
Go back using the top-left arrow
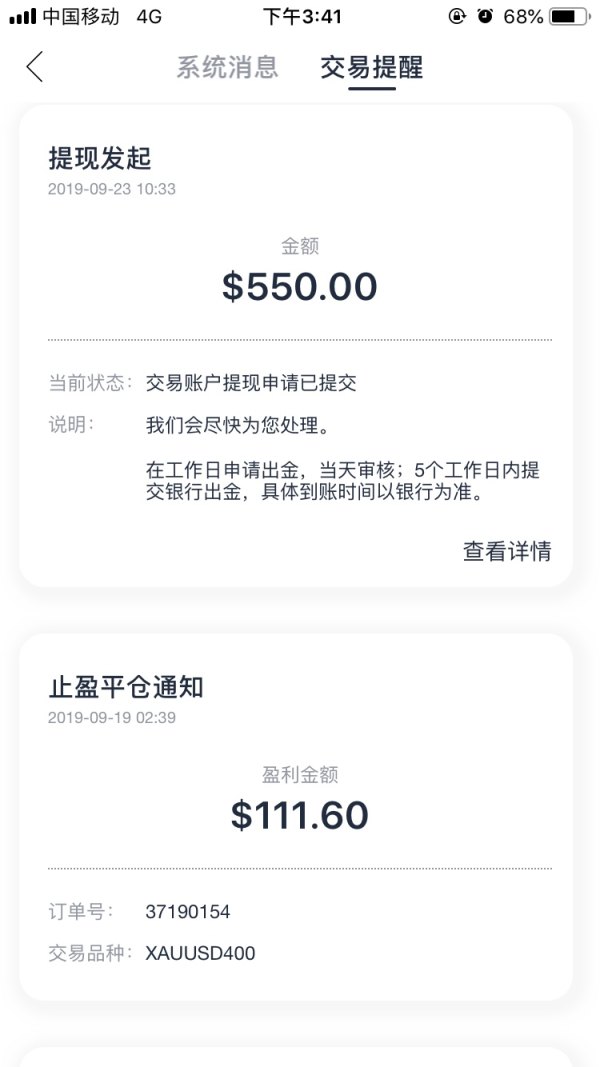pyautogui.click(x=35, y=67)
